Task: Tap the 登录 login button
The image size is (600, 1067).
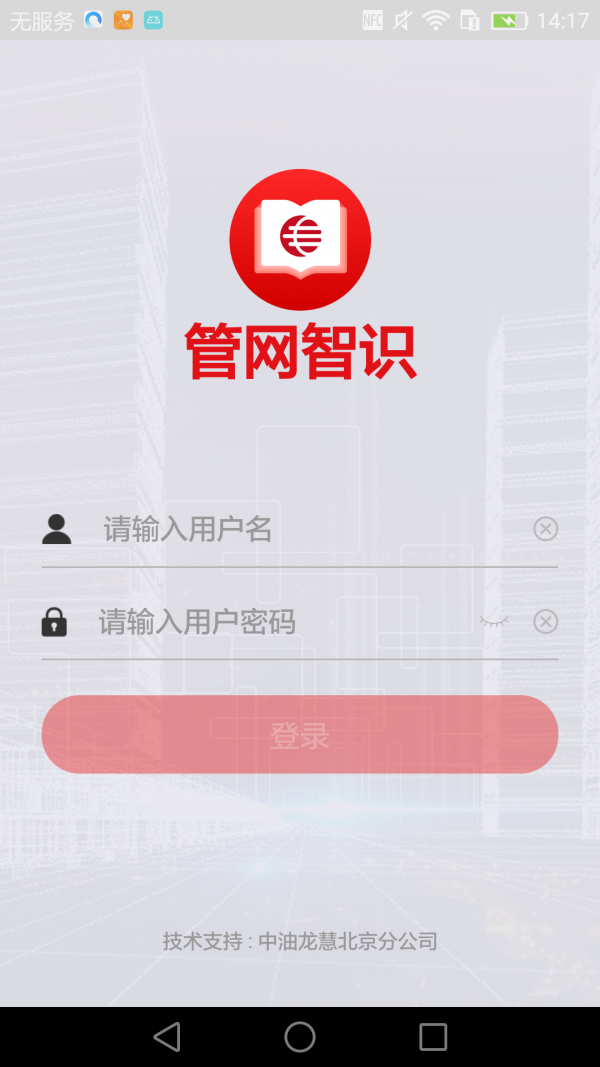Action: tap(300, 735)
